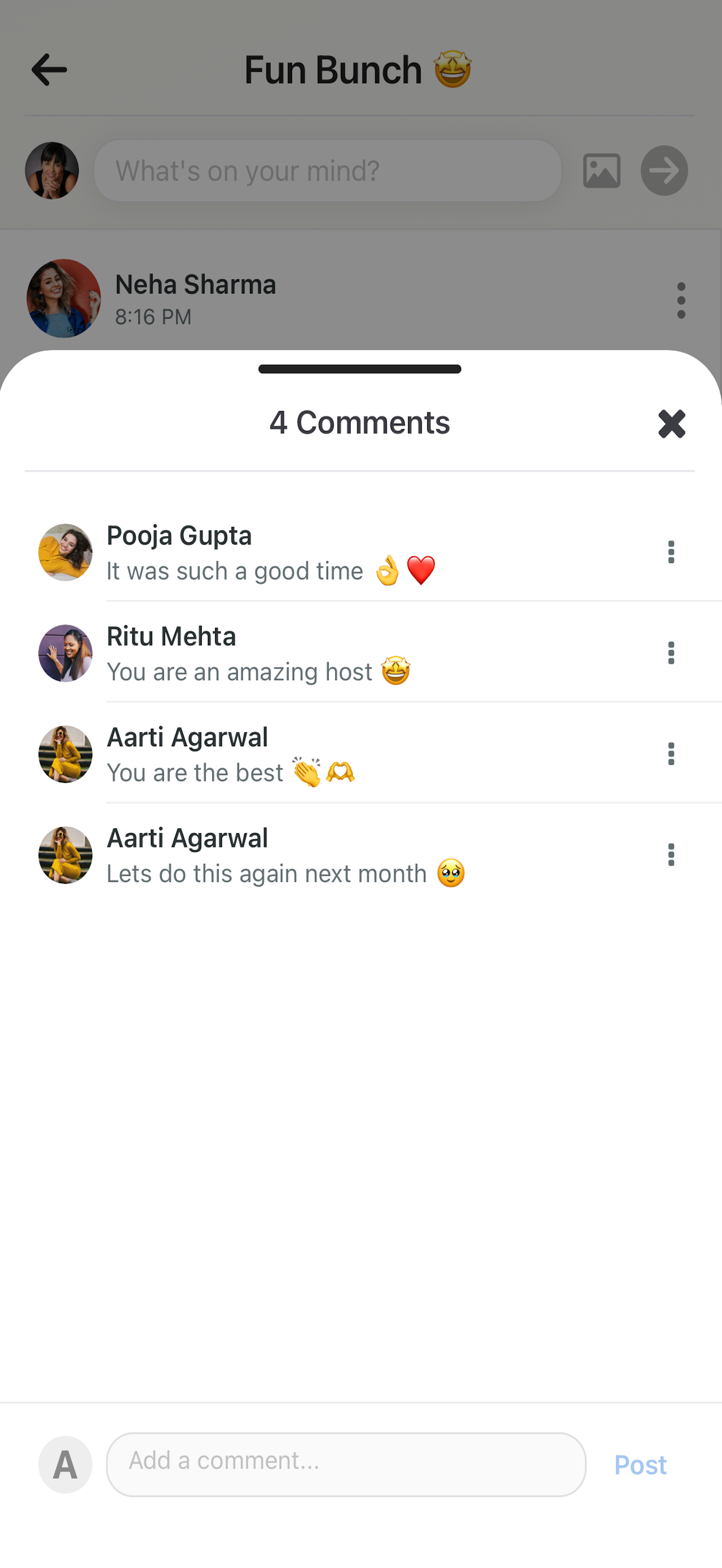This screenshot has height=1568, width=722.
Task: Open Pooja Gupta's avatar
Action: coord(65,552)
